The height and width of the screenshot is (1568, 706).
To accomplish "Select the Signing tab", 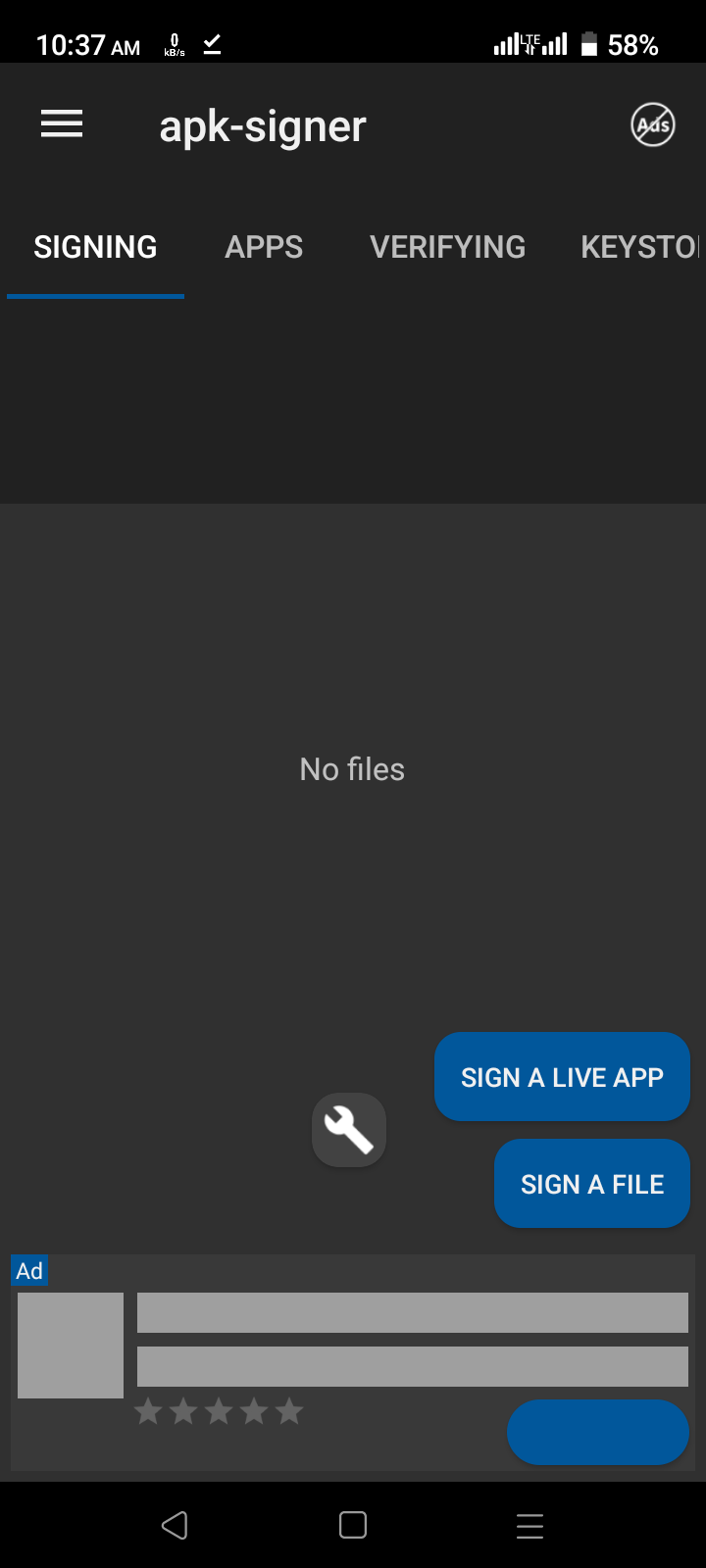I will [95, 247].
